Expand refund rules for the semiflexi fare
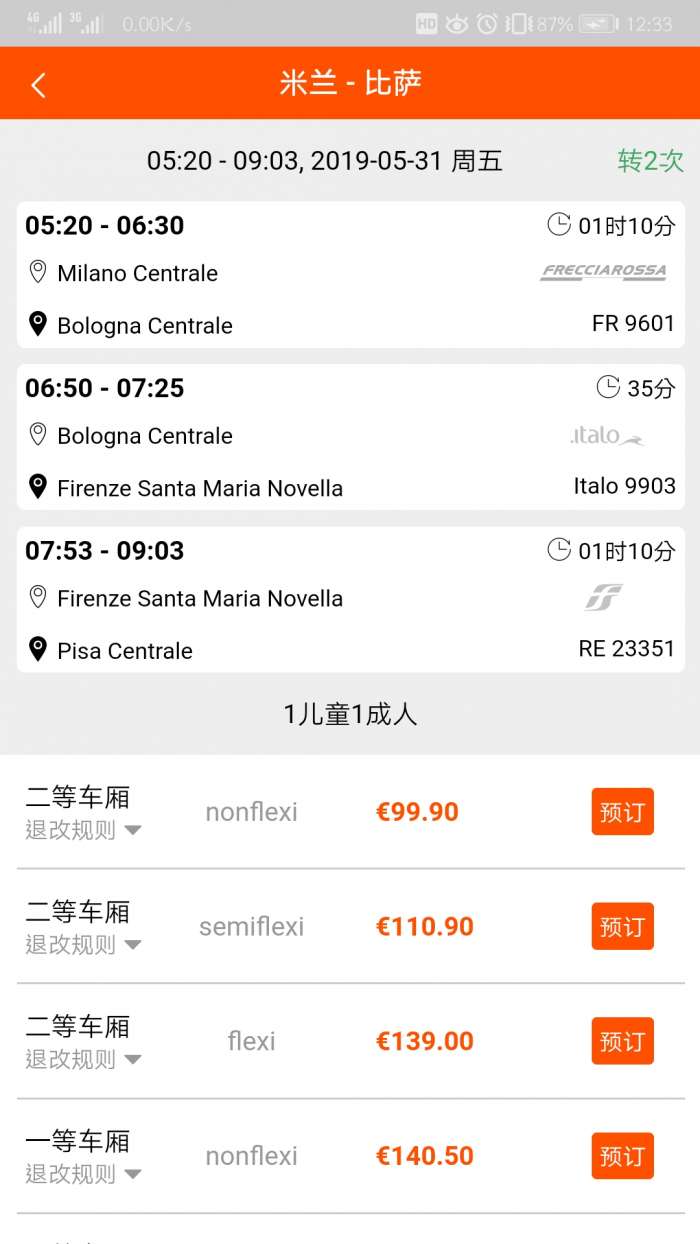Viewport: 700px width, 1244px height. [x=84, y=945]
